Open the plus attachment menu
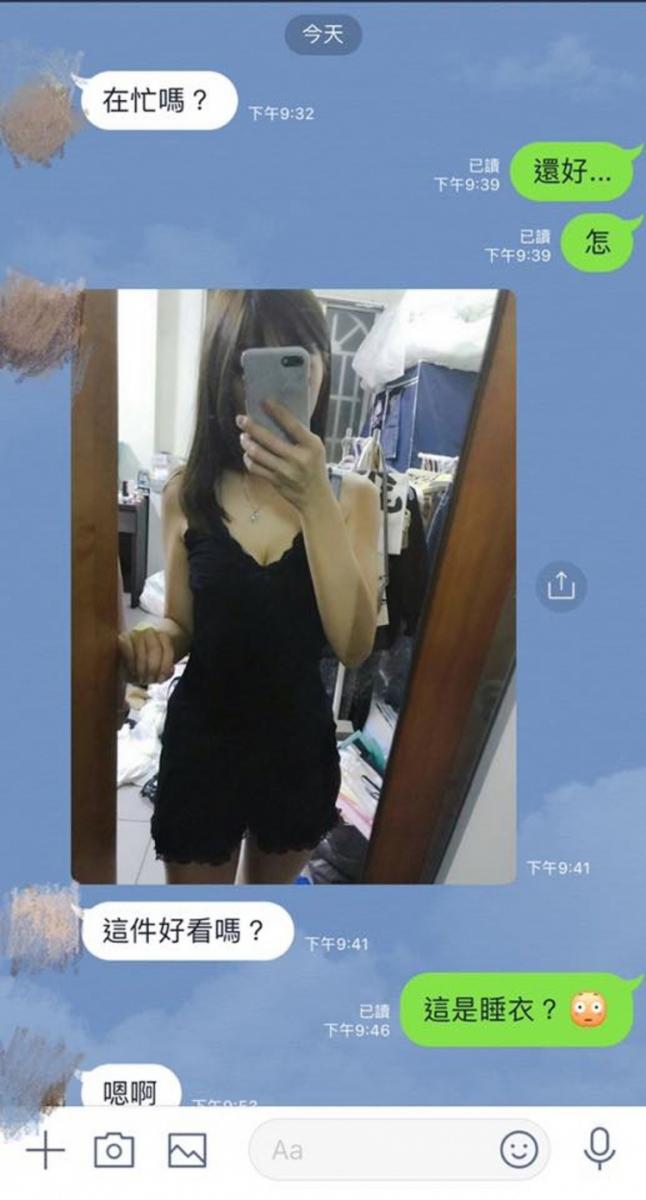Viewport: 646px width, 1200px height. click(x=45, y=1151)
